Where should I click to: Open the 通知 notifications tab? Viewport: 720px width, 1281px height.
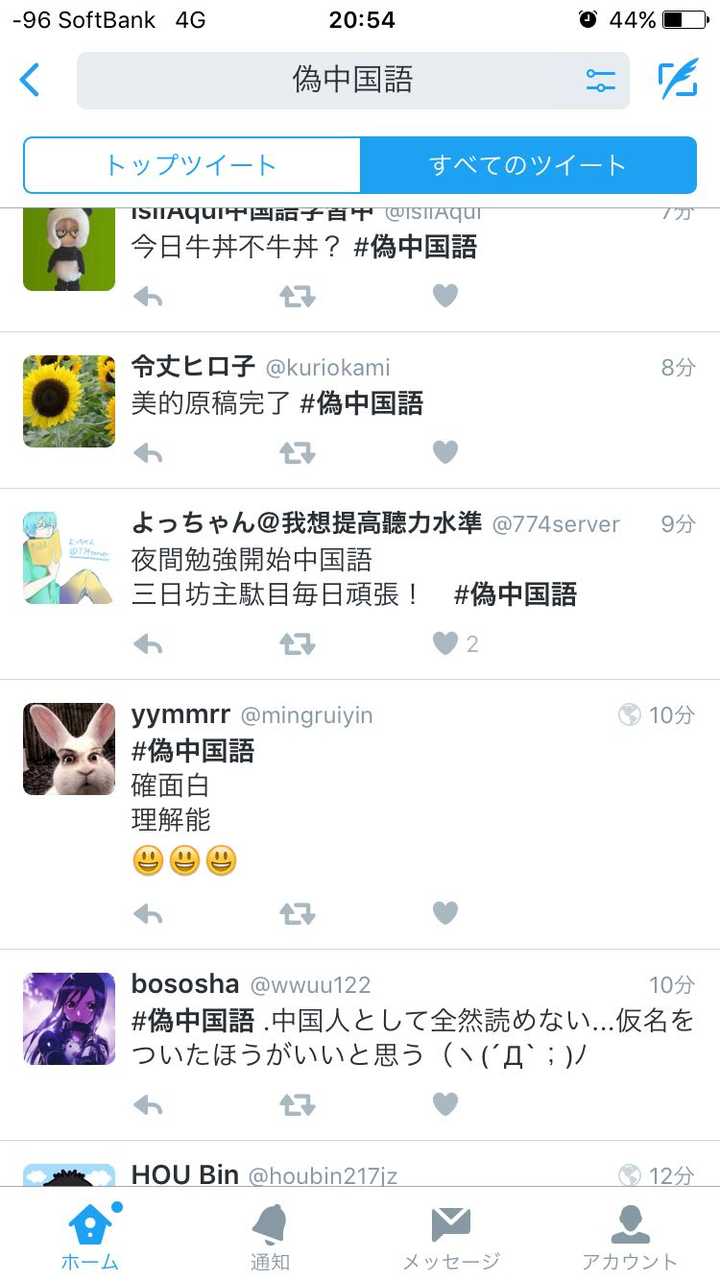click(x=270, y=1236)
